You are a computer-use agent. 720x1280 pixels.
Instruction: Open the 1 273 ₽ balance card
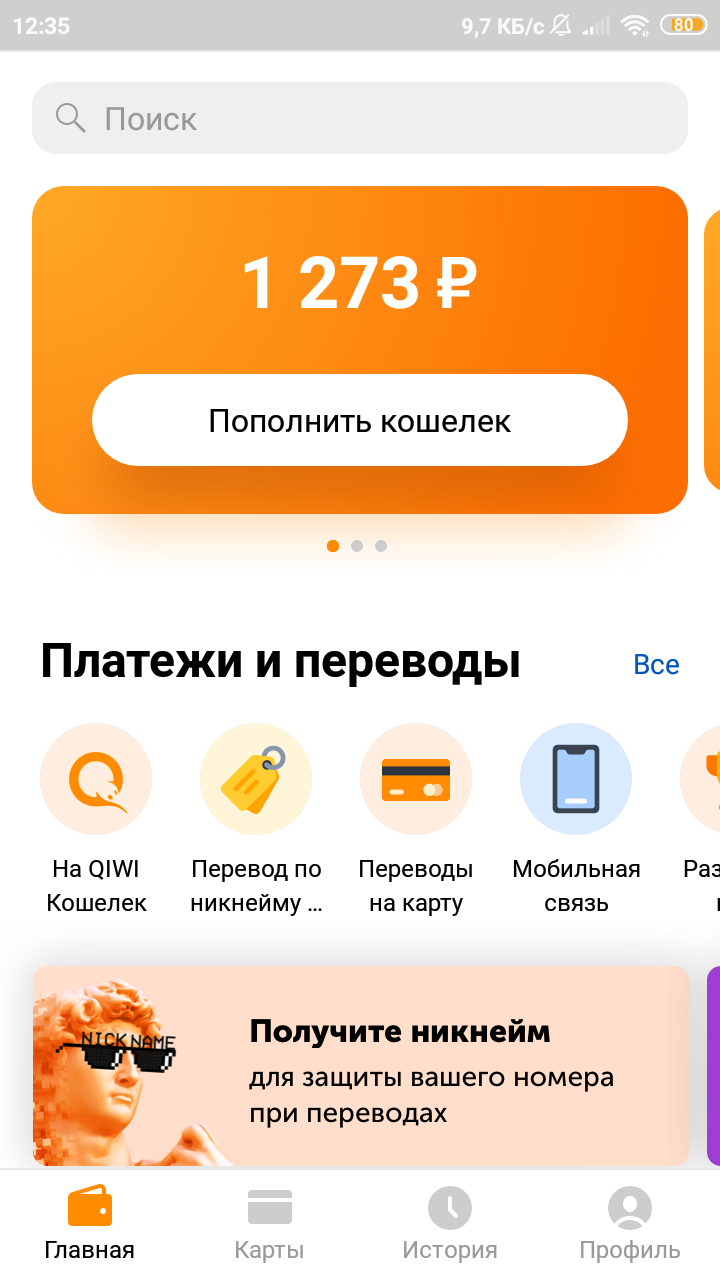pos(360,350)
